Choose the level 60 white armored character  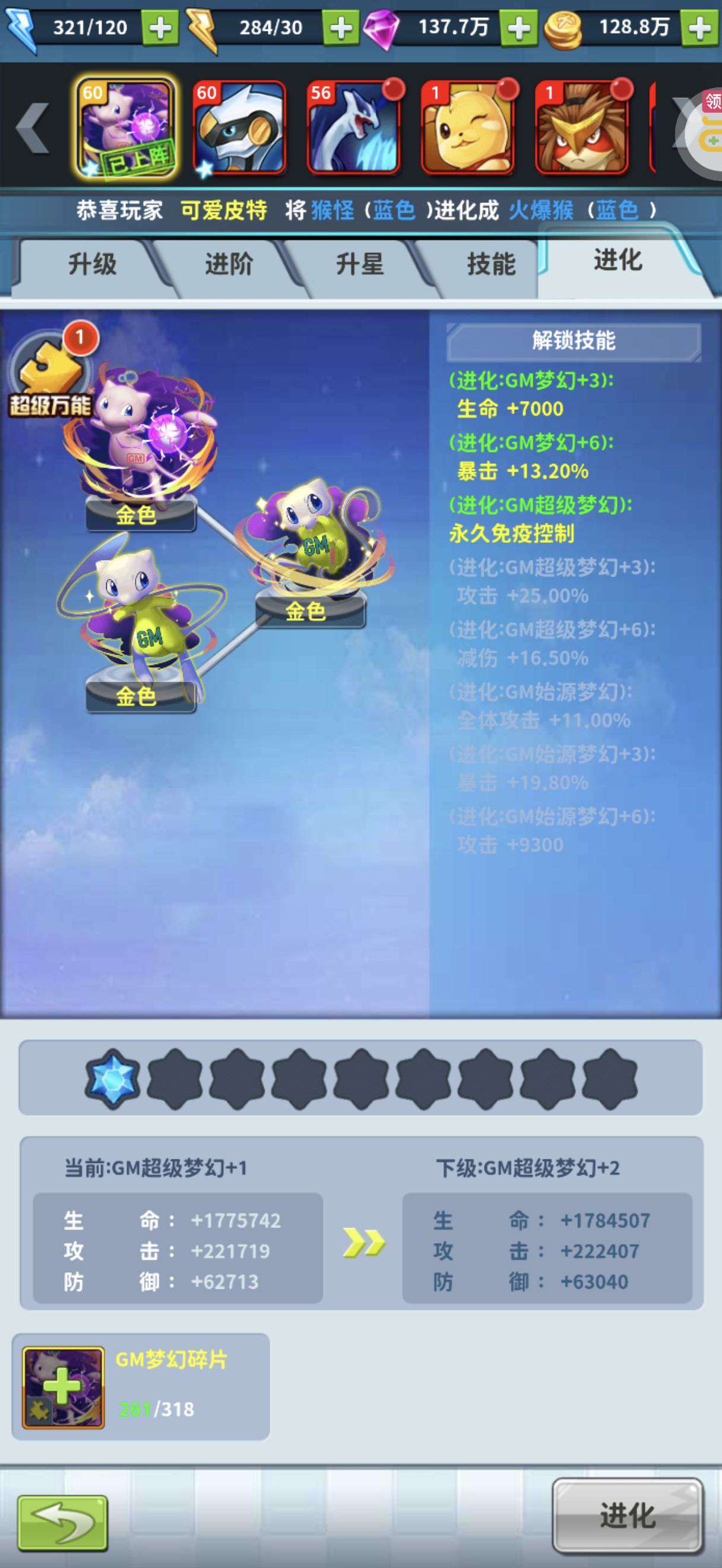[239, 128]
